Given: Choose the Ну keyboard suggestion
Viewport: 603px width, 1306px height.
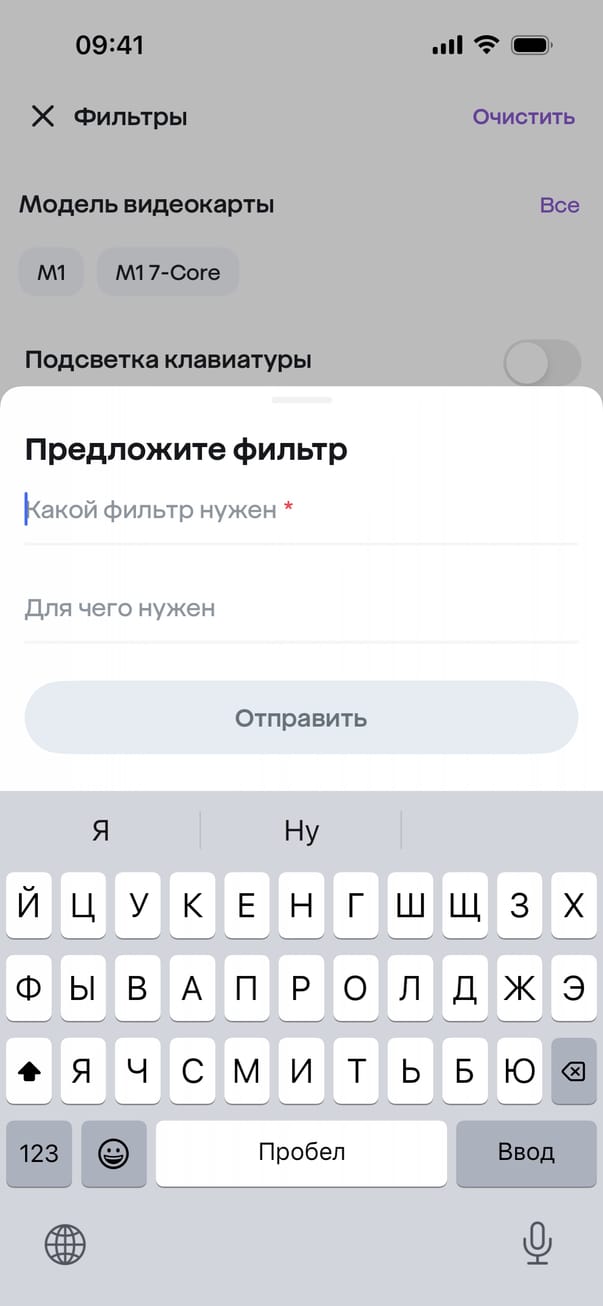Looking at the screenshot, I should pos(301,831).
